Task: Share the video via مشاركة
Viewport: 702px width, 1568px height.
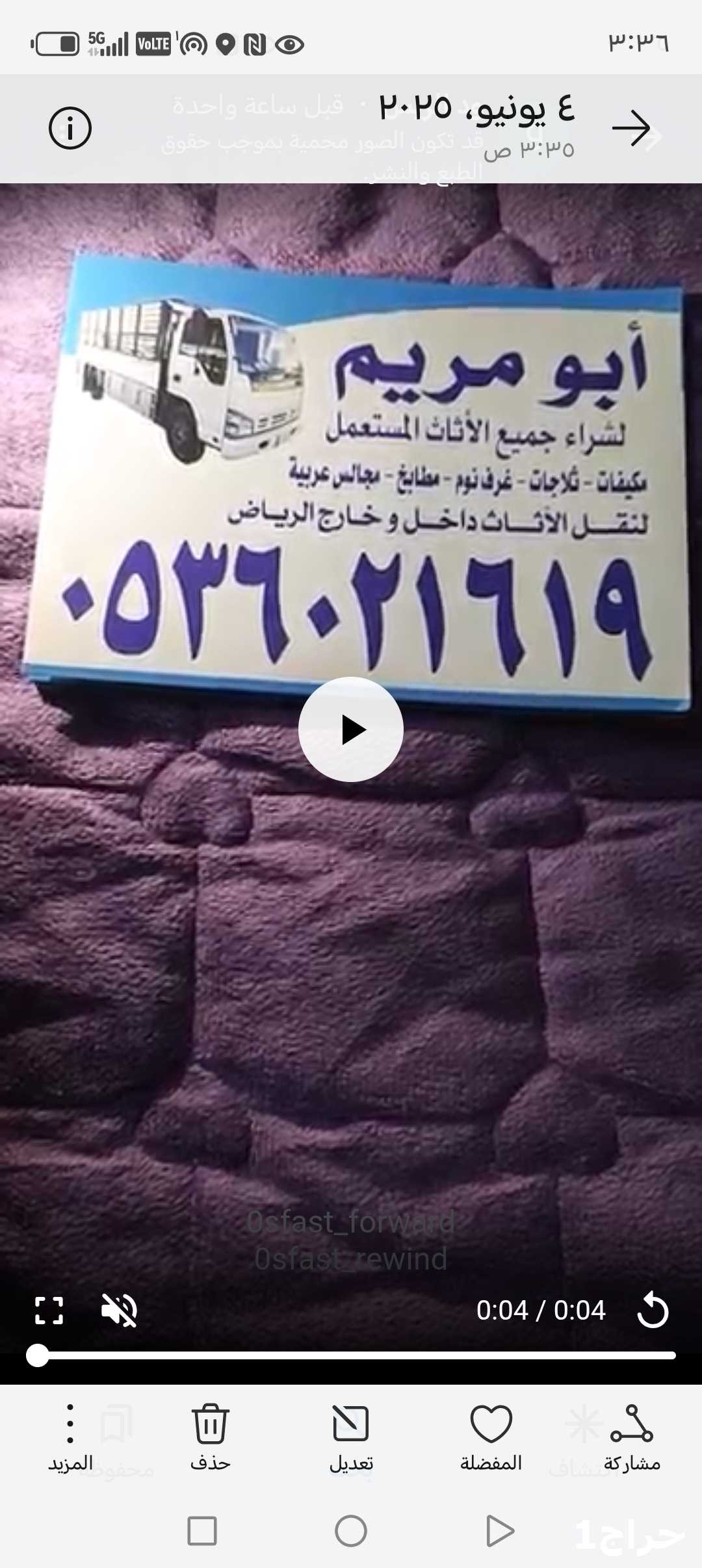Action: (631, 1438)
